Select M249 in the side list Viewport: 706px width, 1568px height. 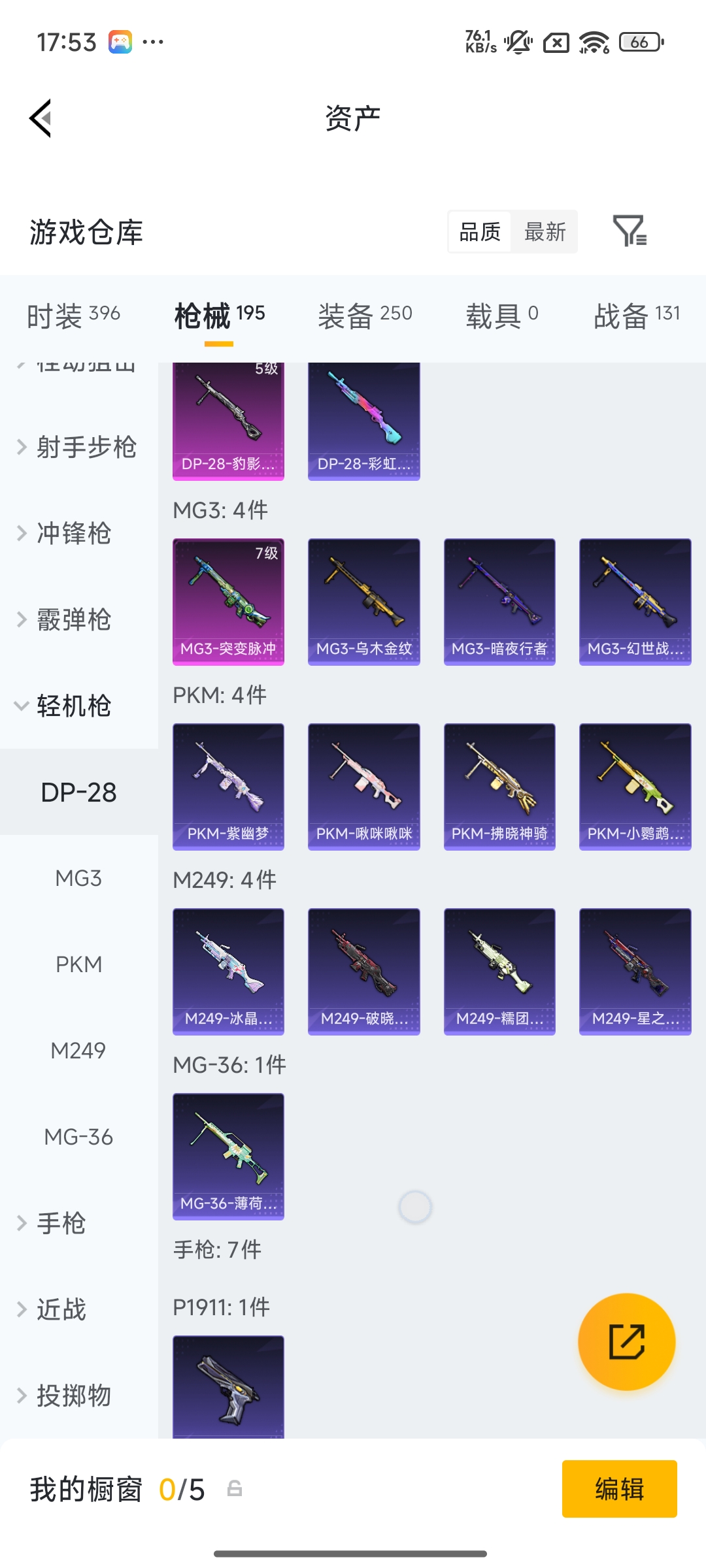[78, 1051]
